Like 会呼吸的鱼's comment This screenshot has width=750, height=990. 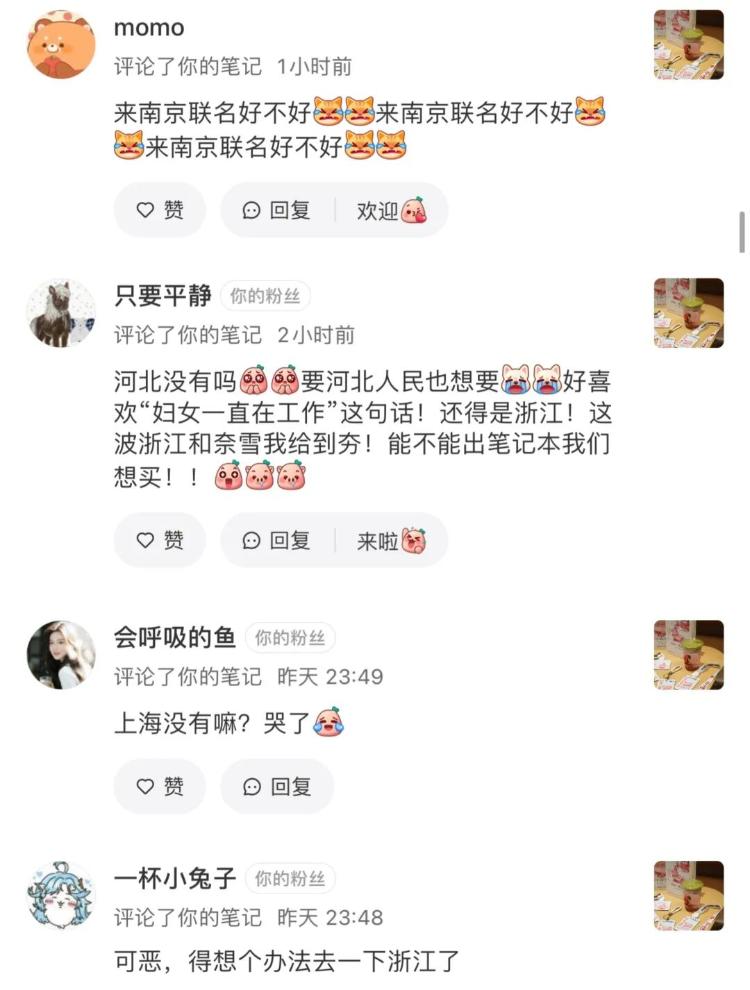(160, 786)
